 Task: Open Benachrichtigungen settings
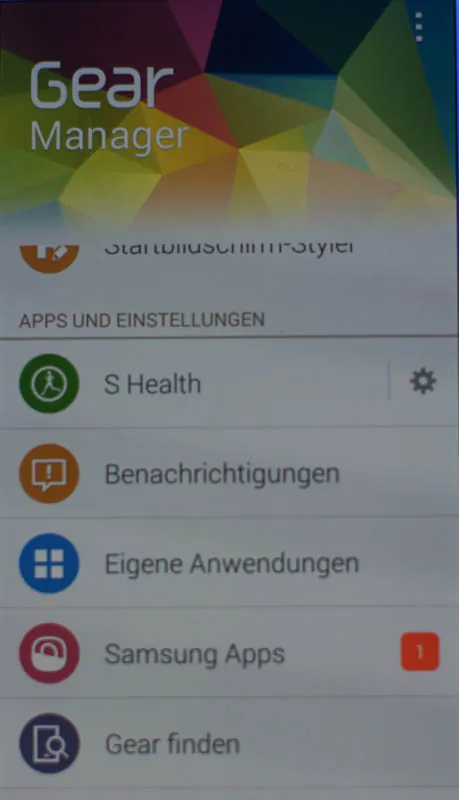pos(230,473)
